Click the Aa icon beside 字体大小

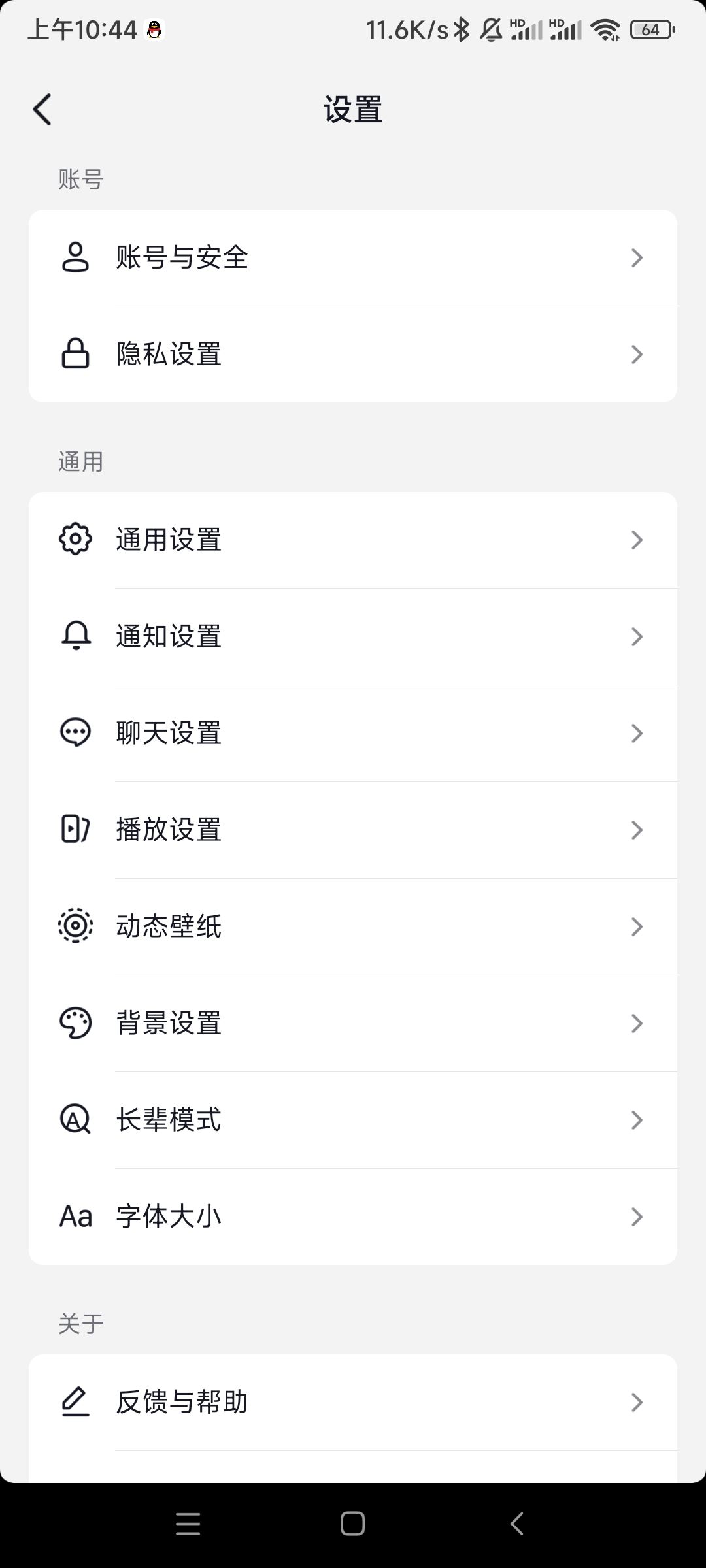coord(75,1217)
